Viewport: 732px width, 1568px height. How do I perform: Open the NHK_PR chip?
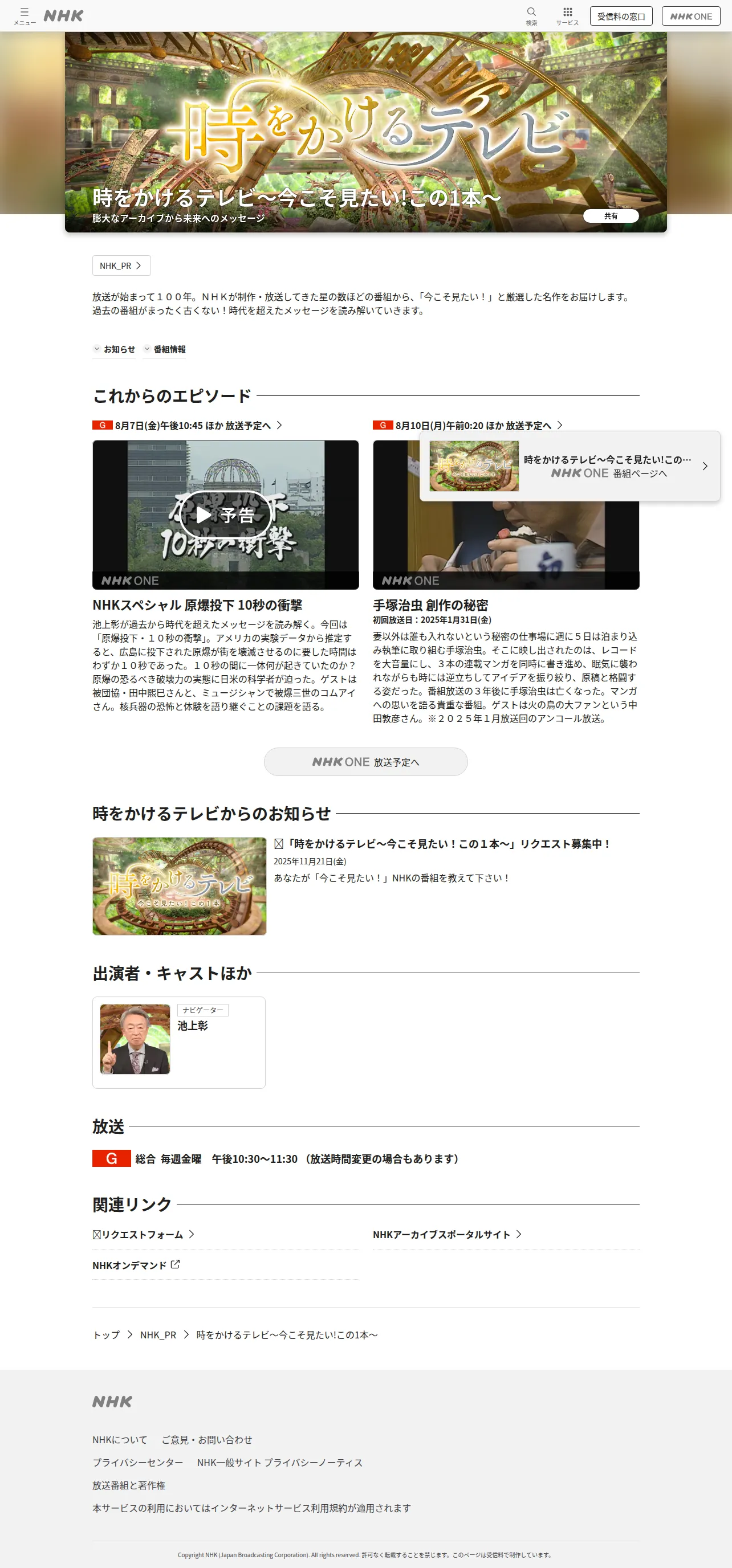pos(121,266)
